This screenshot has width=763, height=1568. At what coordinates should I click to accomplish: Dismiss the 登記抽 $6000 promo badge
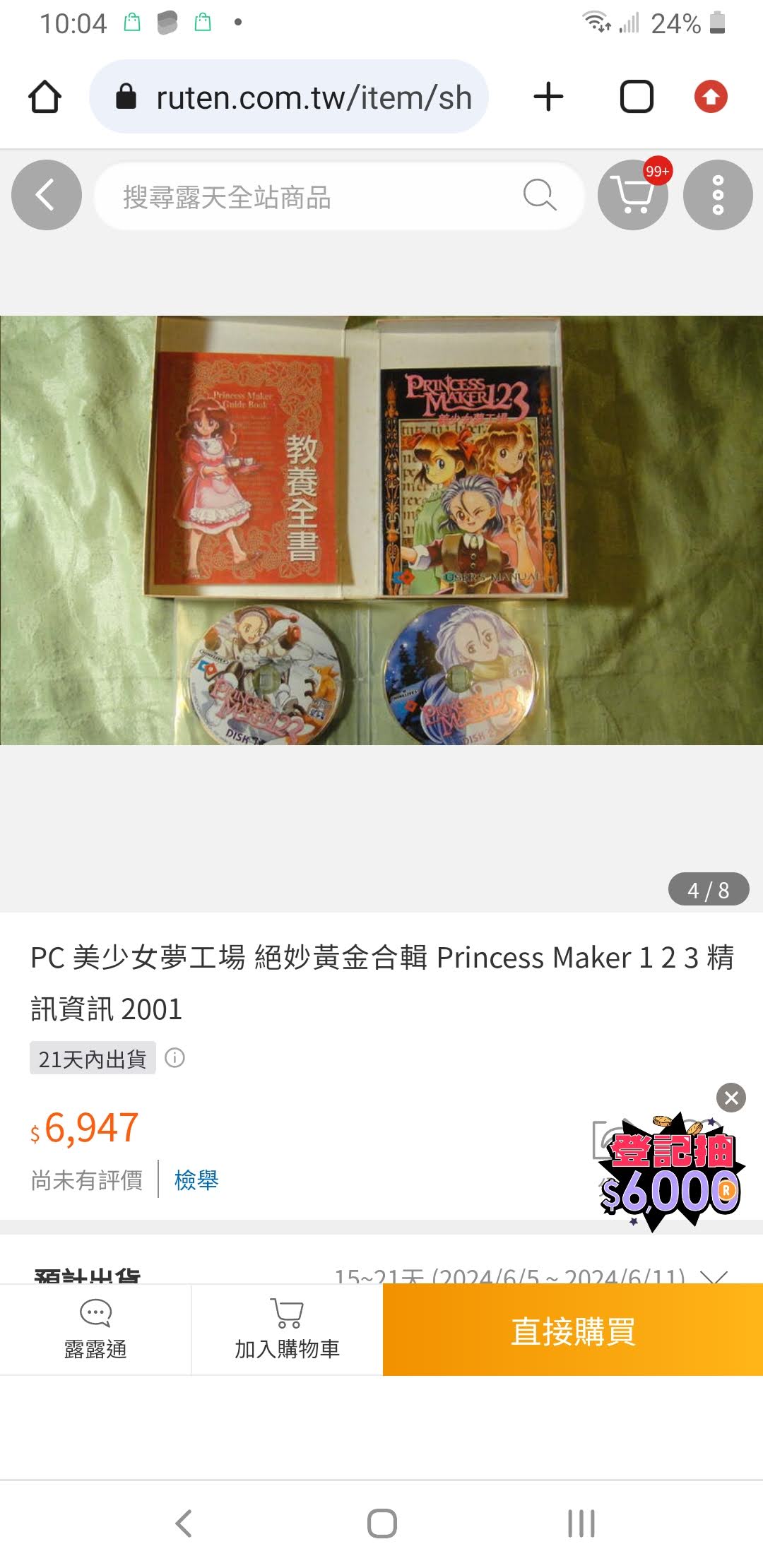click(x=731, y=1098)
